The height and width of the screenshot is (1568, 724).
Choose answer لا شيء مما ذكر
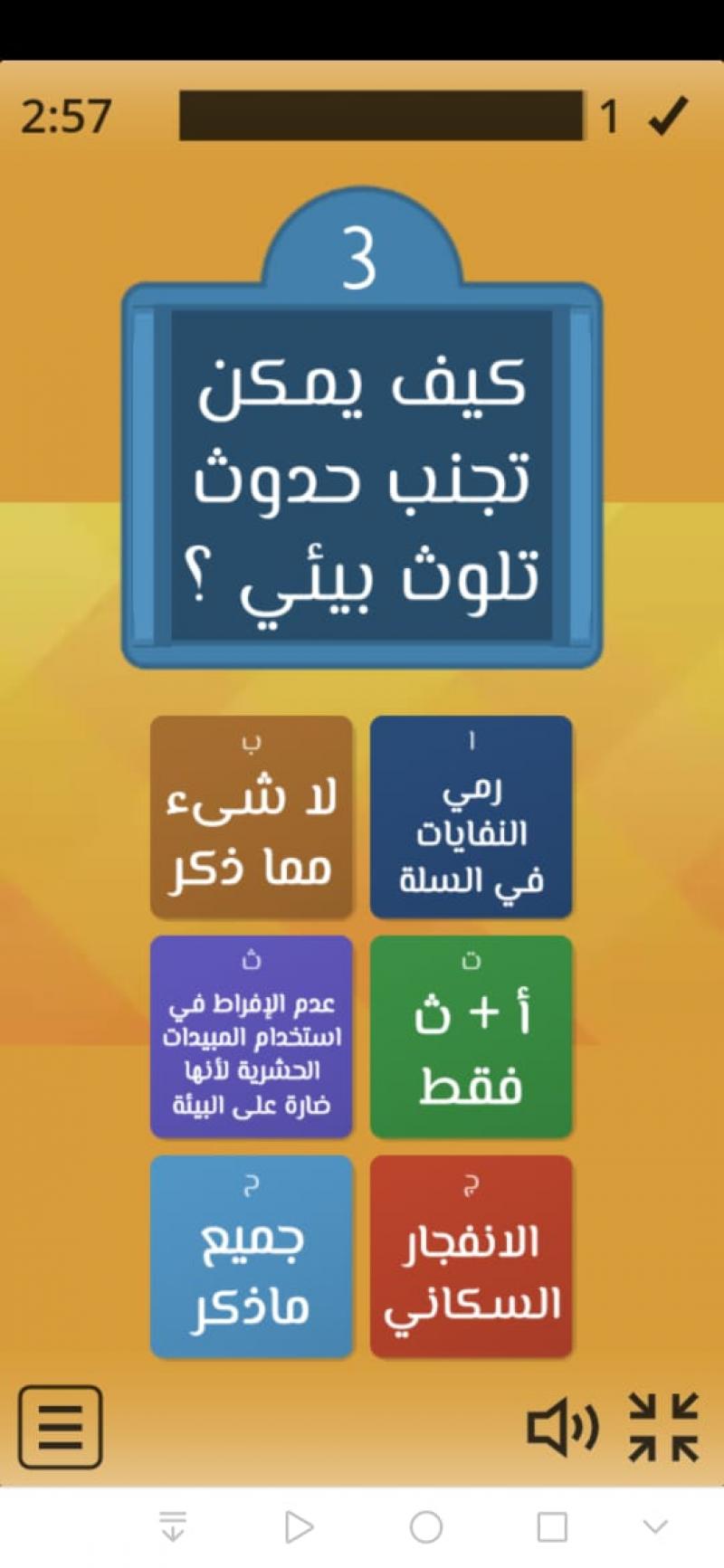coord(252,818)
